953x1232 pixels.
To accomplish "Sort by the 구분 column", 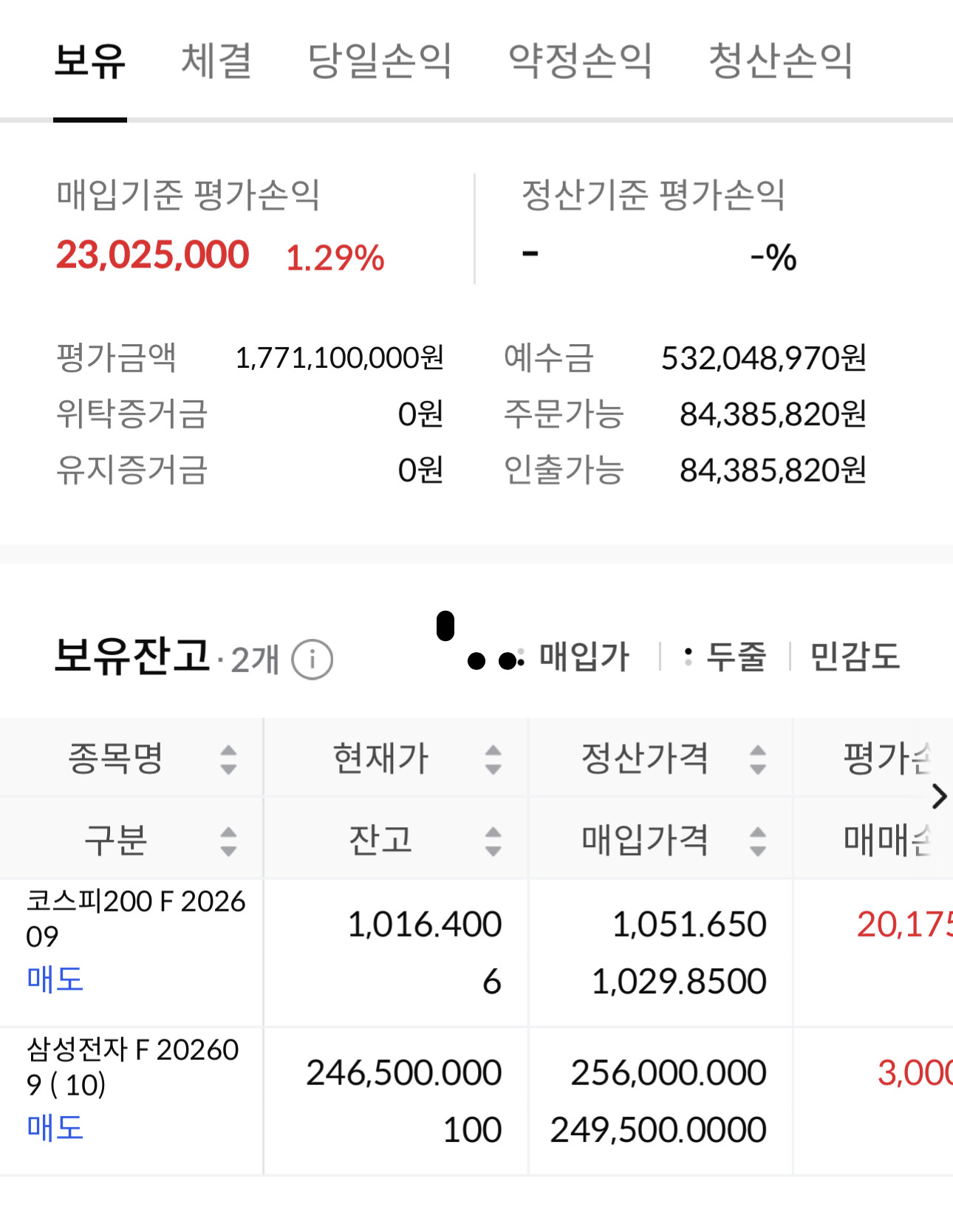I will click(131, 840).
